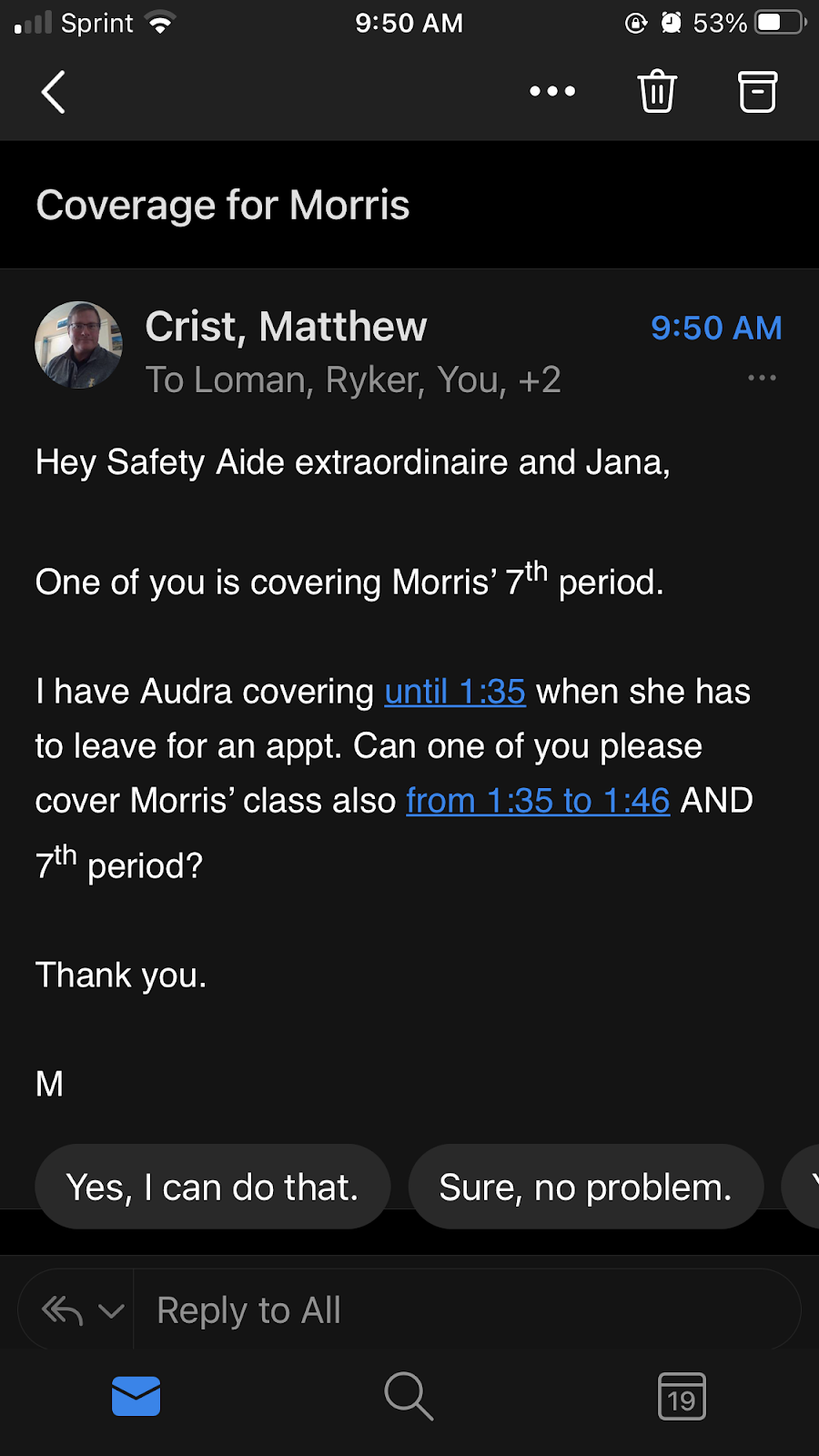819x1456 pixels.
Task: Expand recipients list 'To Loman, Ryker, You, +2'
Action: pyautogui.click(x=353, y=379)
